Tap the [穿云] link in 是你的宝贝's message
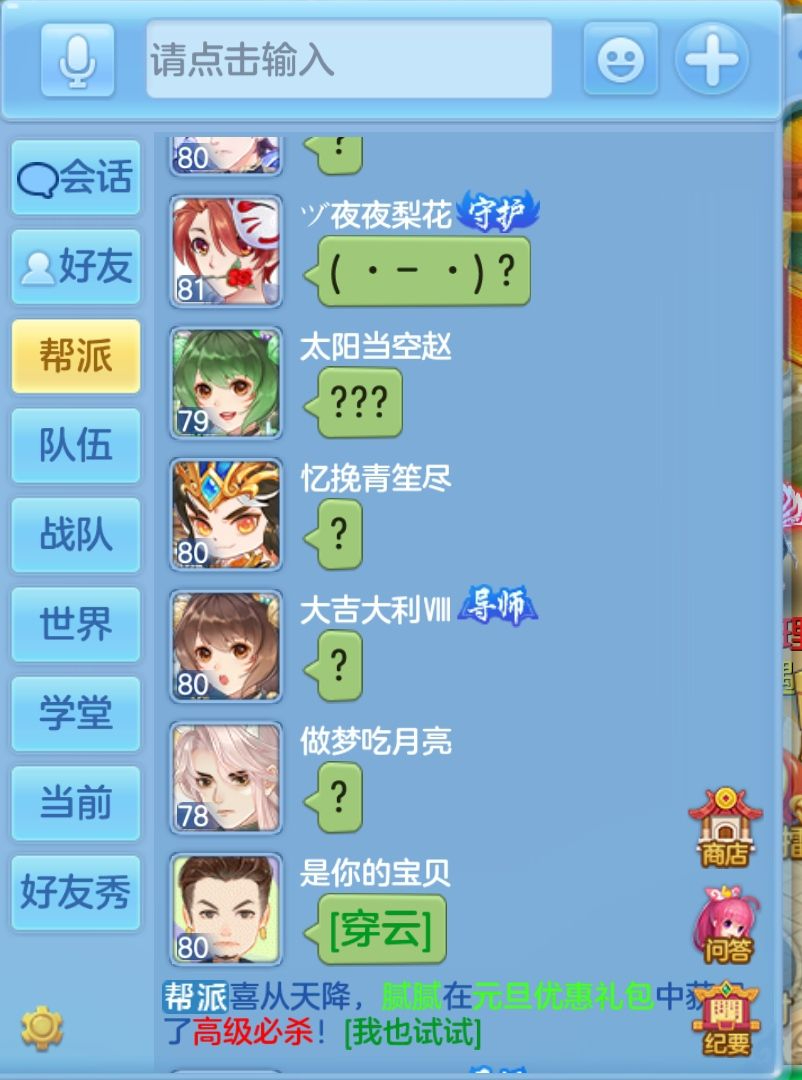 pyautogui.click(x=380, y=929)
